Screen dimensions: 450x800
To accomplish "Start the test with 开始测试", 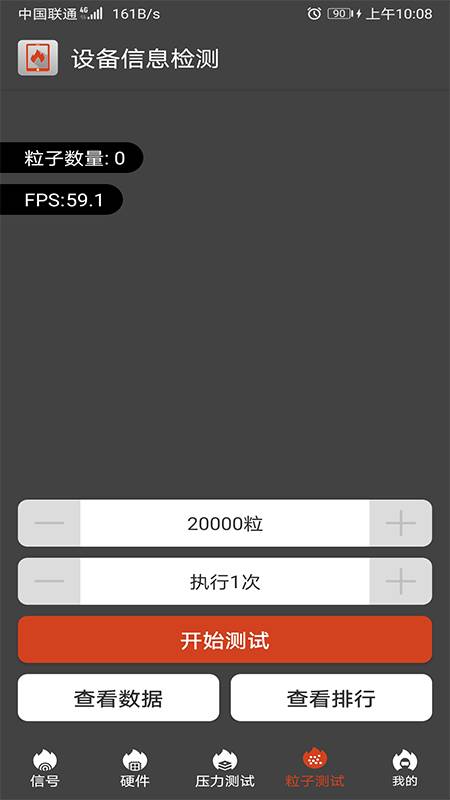I will click(225, 639).
